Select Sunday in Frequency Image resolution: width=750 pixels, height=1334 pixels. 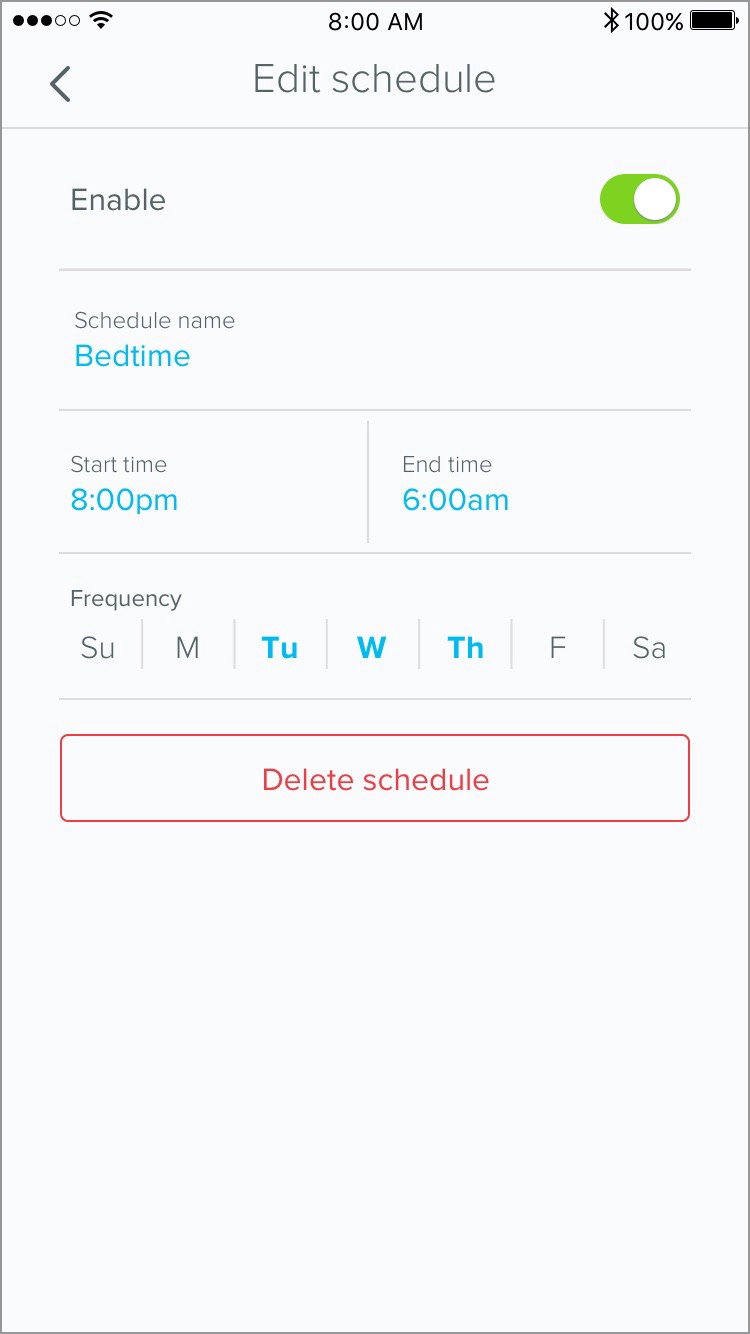tap(98, 648)
